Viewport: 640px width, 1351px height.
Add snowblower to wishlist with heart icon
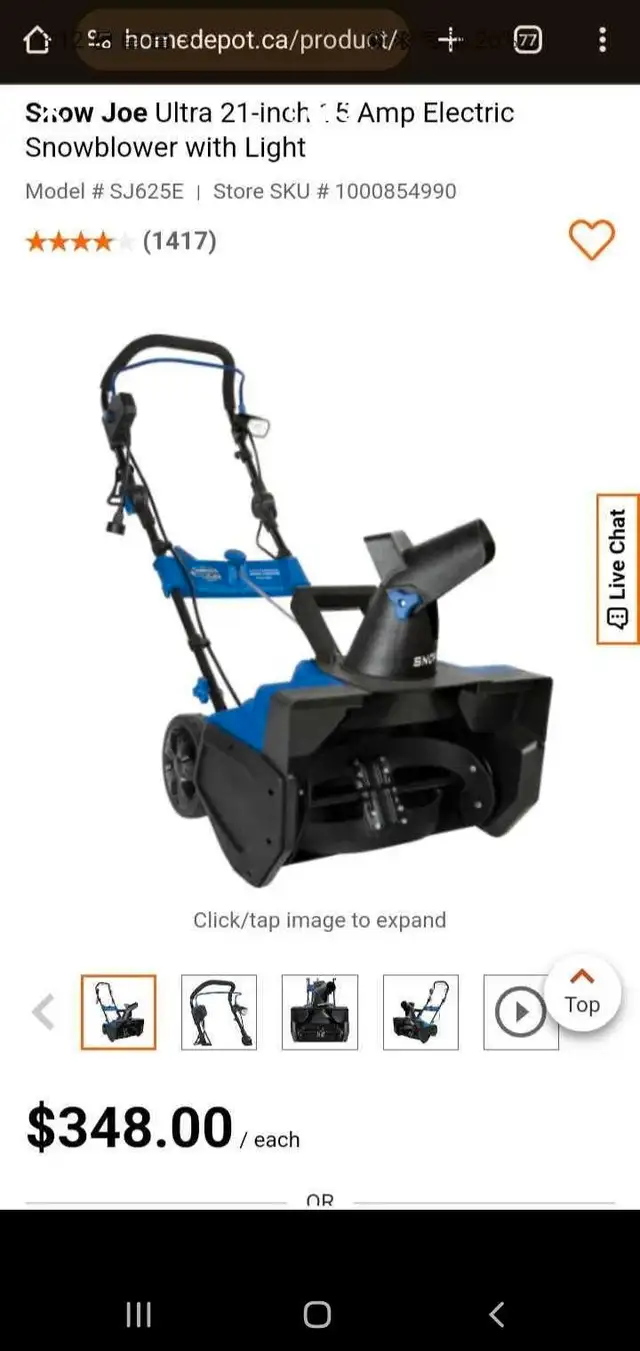pyautogui.click(x=591, y=240)
